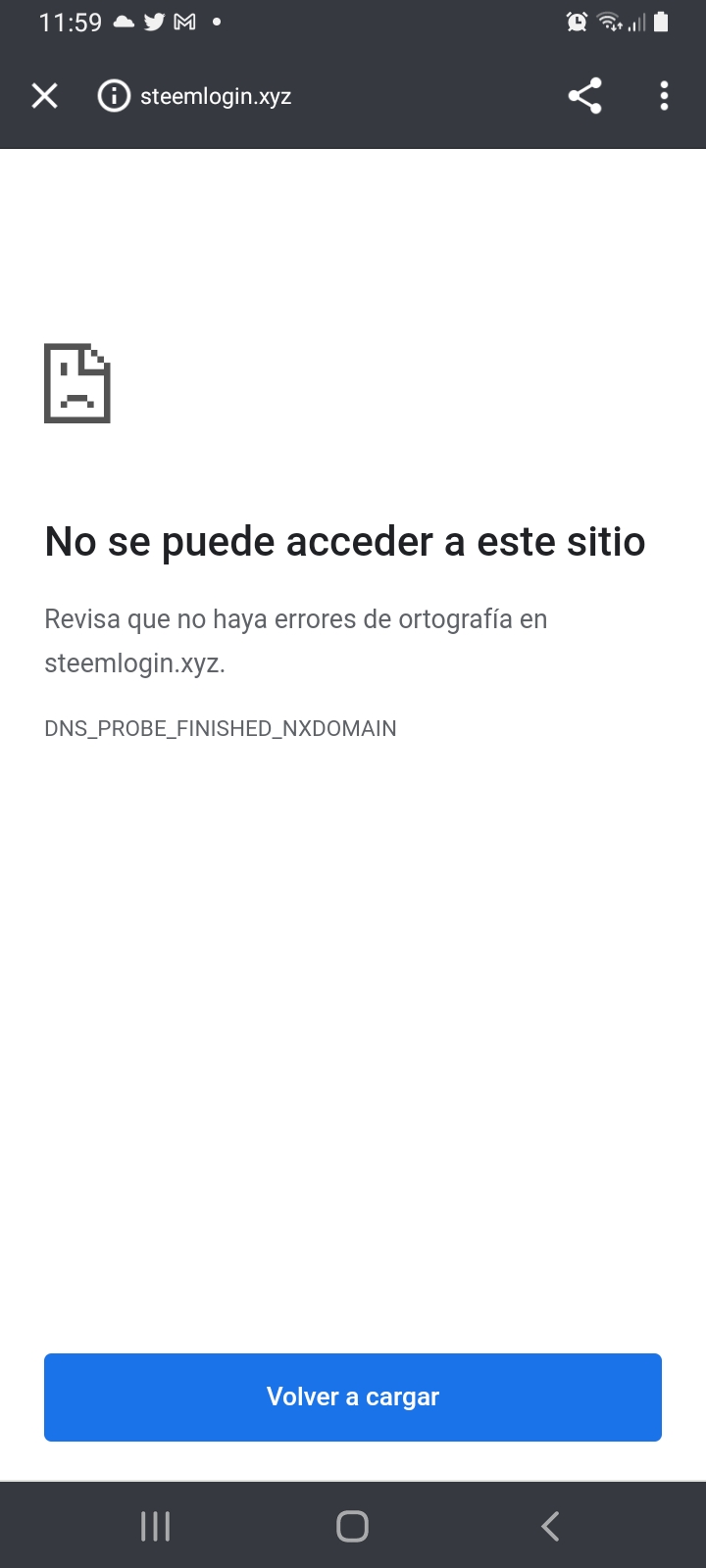Image resolution: width=706 pixels, height=1568 pixels.
Task: Open the three-dot overflow menu
Action: click(x=664, y=96)
